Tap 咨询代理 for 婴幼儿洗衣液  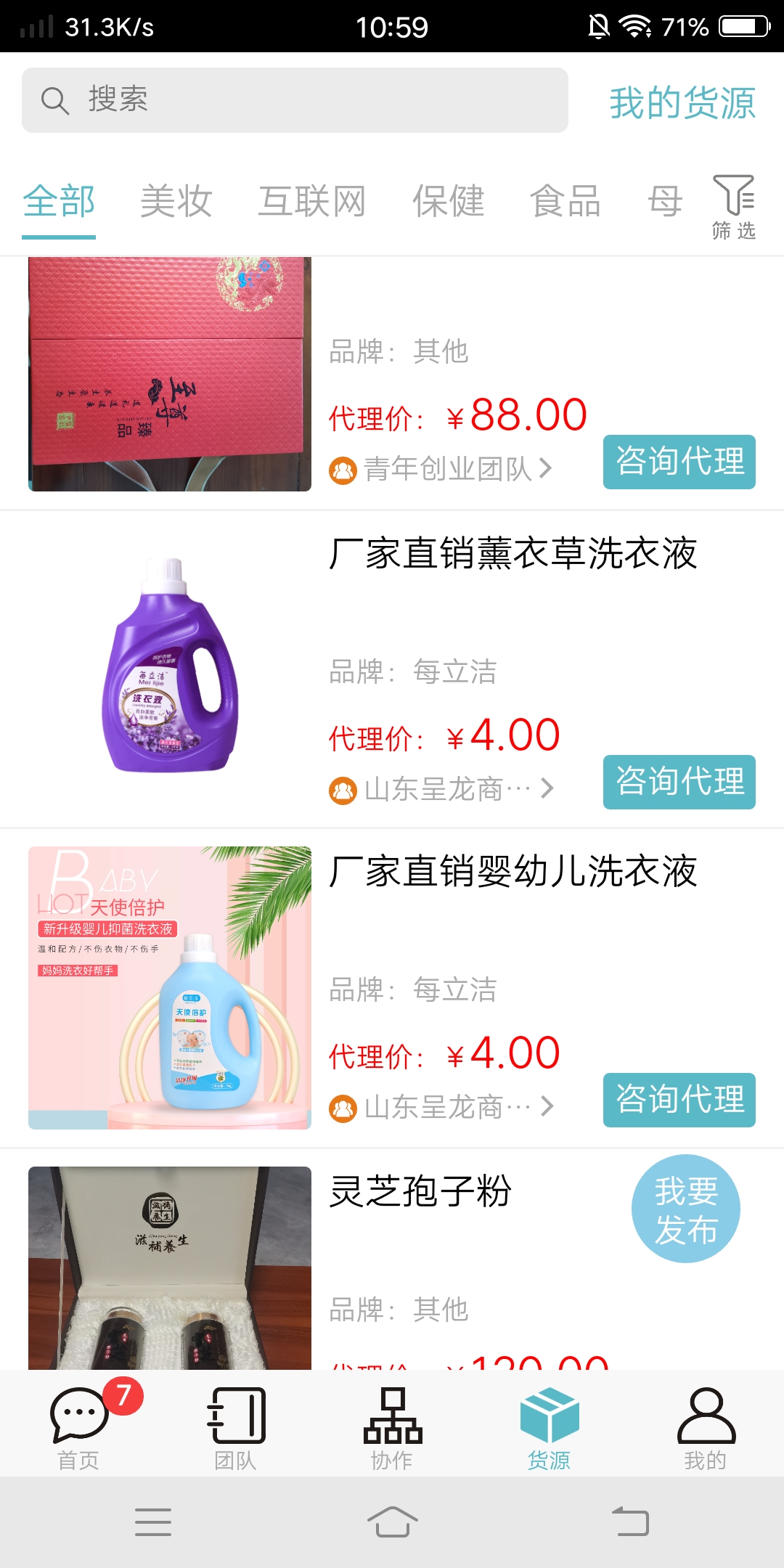tap(679, 1100)
